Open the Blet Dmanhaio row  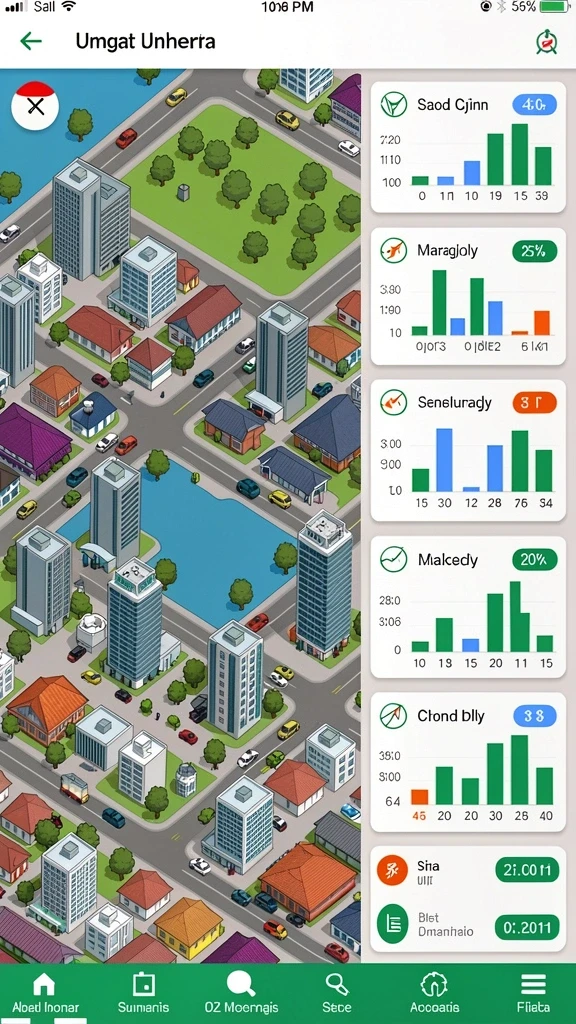click(x=468, y=925)
